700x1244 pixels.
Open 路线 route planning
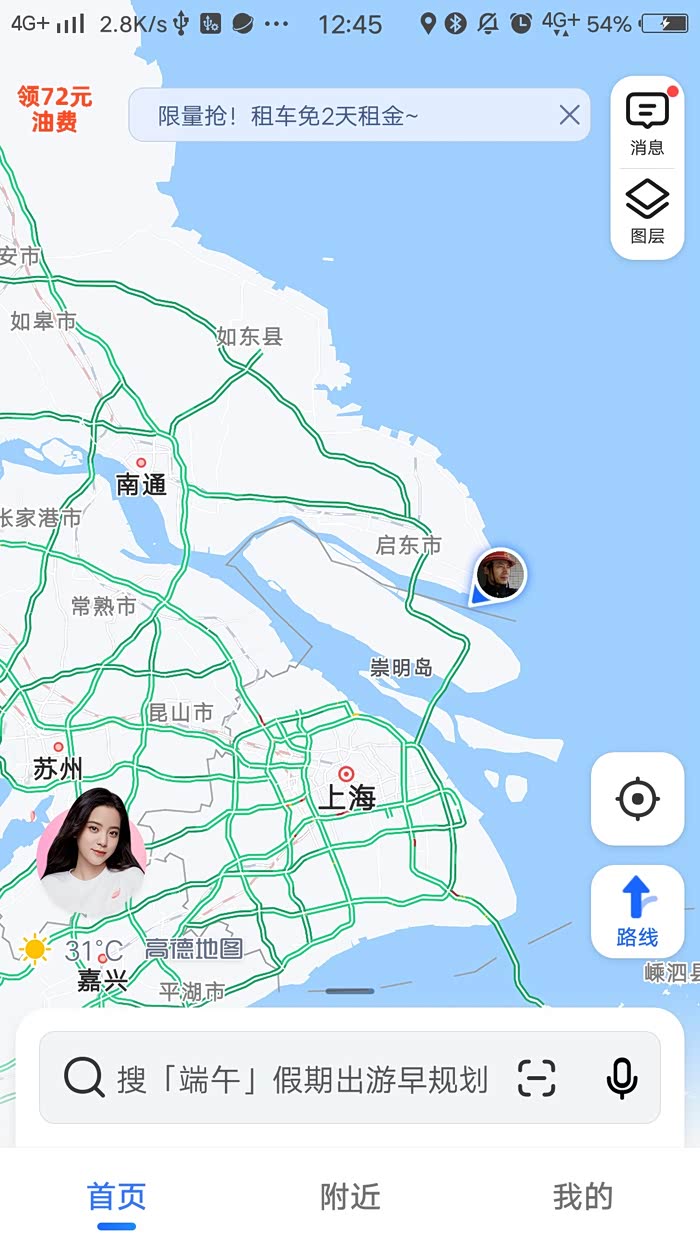coord(637,911)
